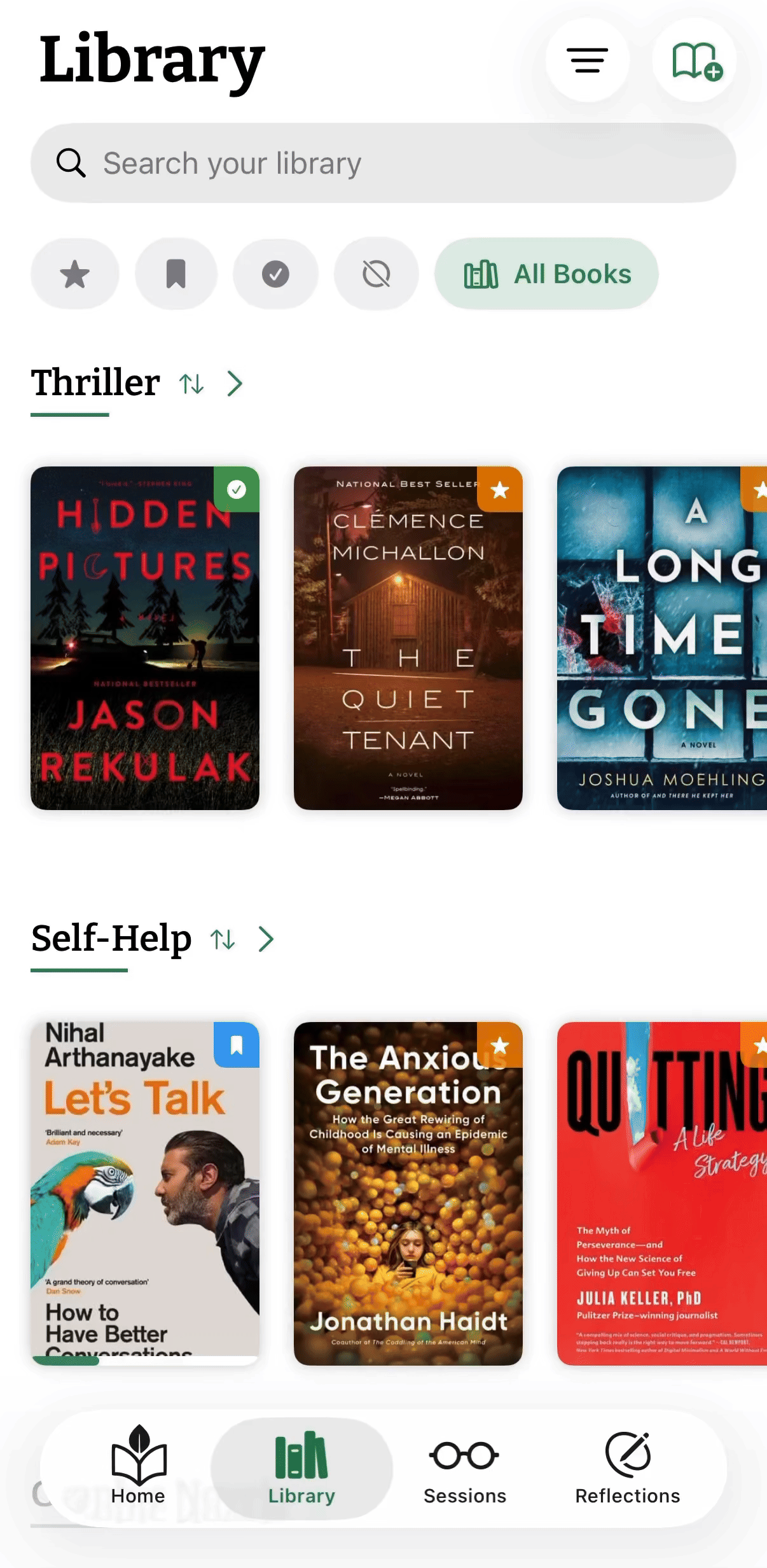Filter by favorites star chip
The height and width of the screenshot is (1568, 767).
coord(75,274)
